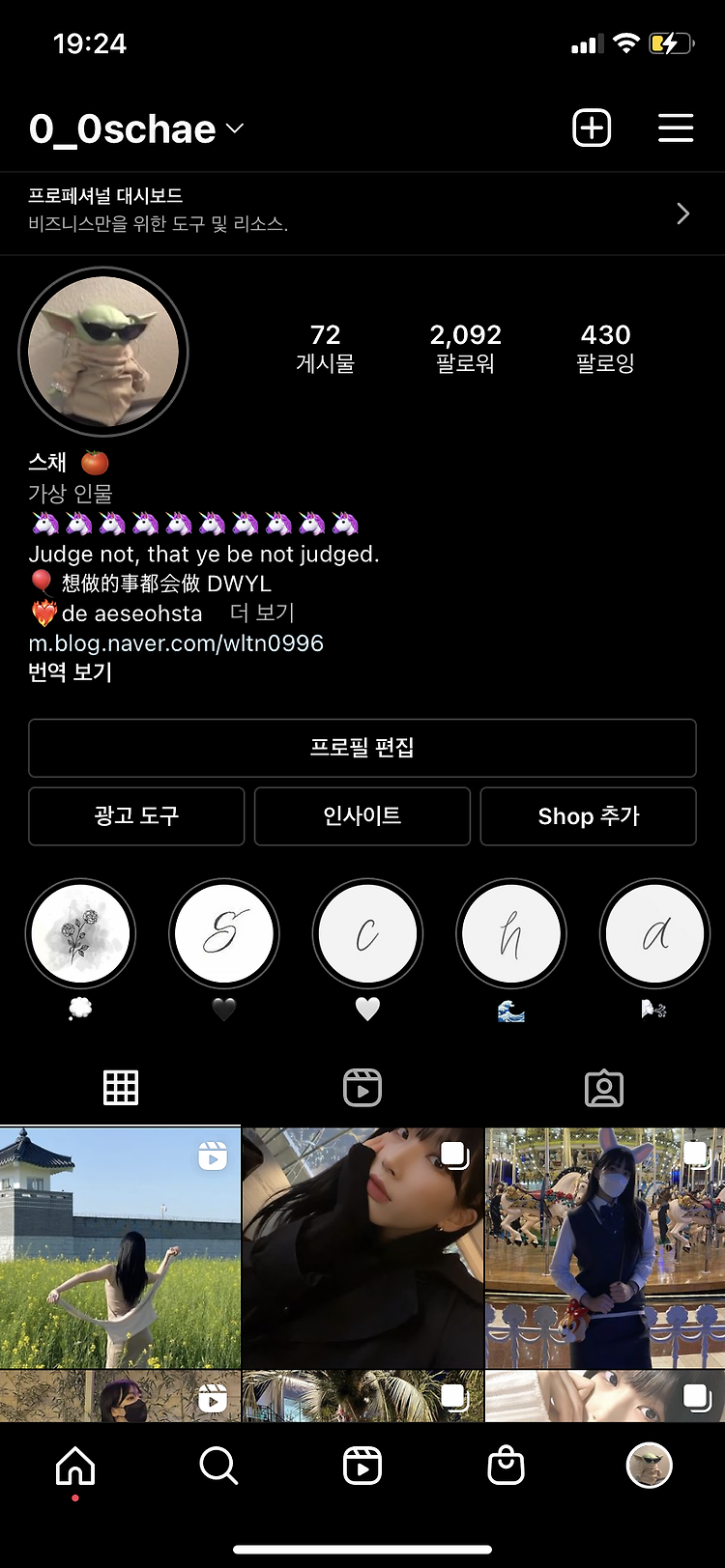Open the hamburger menu
This screenshot has width=725, height=1568.
coord(676,128)
